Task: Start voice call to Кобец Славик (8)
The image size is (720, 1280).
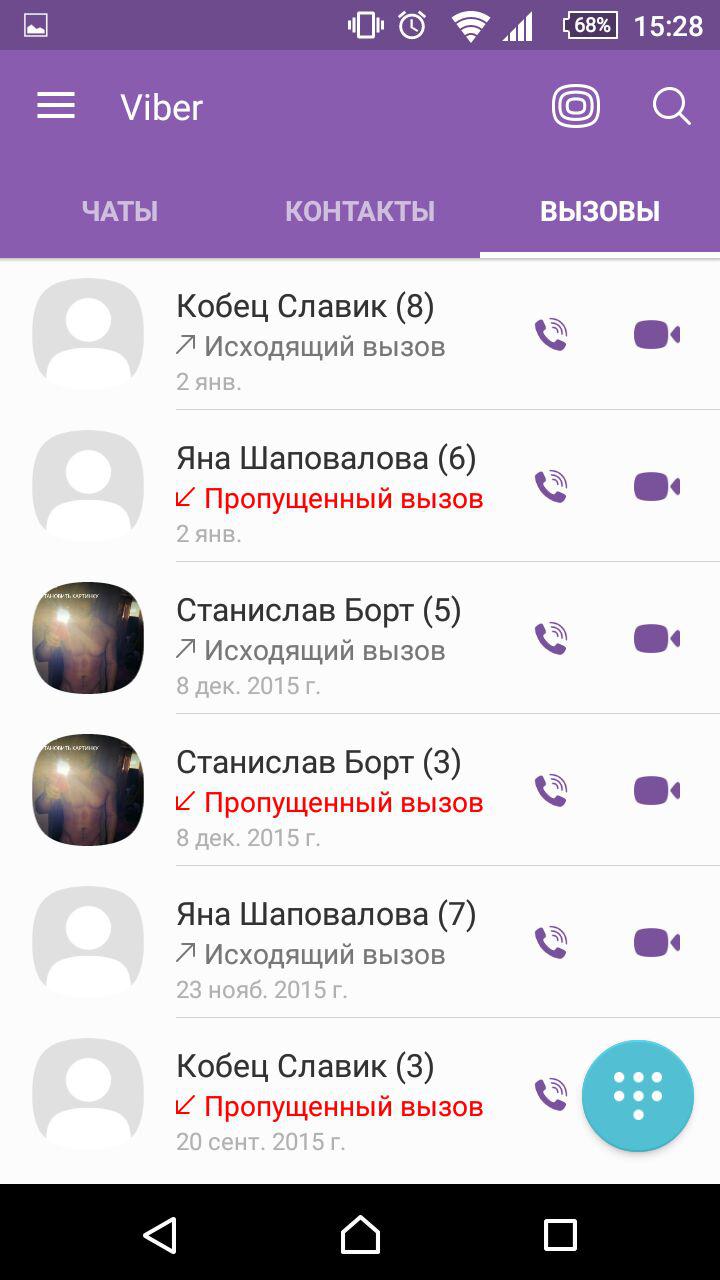Action: tap(551, 333)
